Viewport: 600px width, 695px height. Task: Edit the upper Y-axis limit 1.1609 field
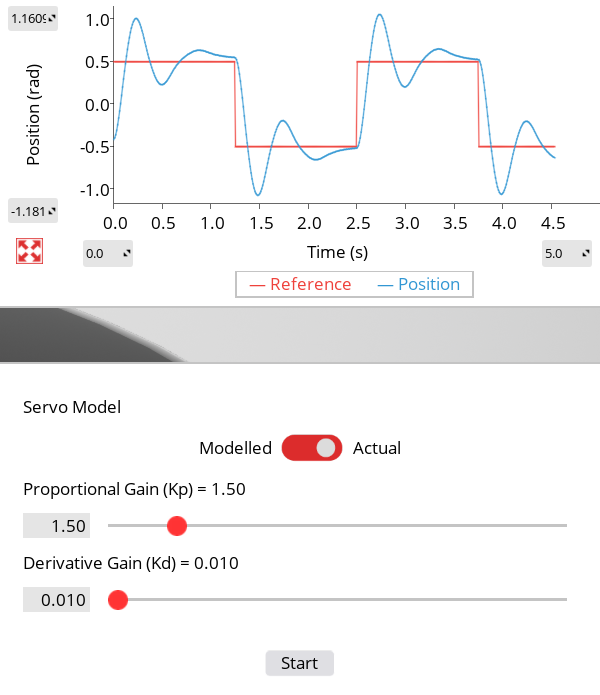pos(32,19)
